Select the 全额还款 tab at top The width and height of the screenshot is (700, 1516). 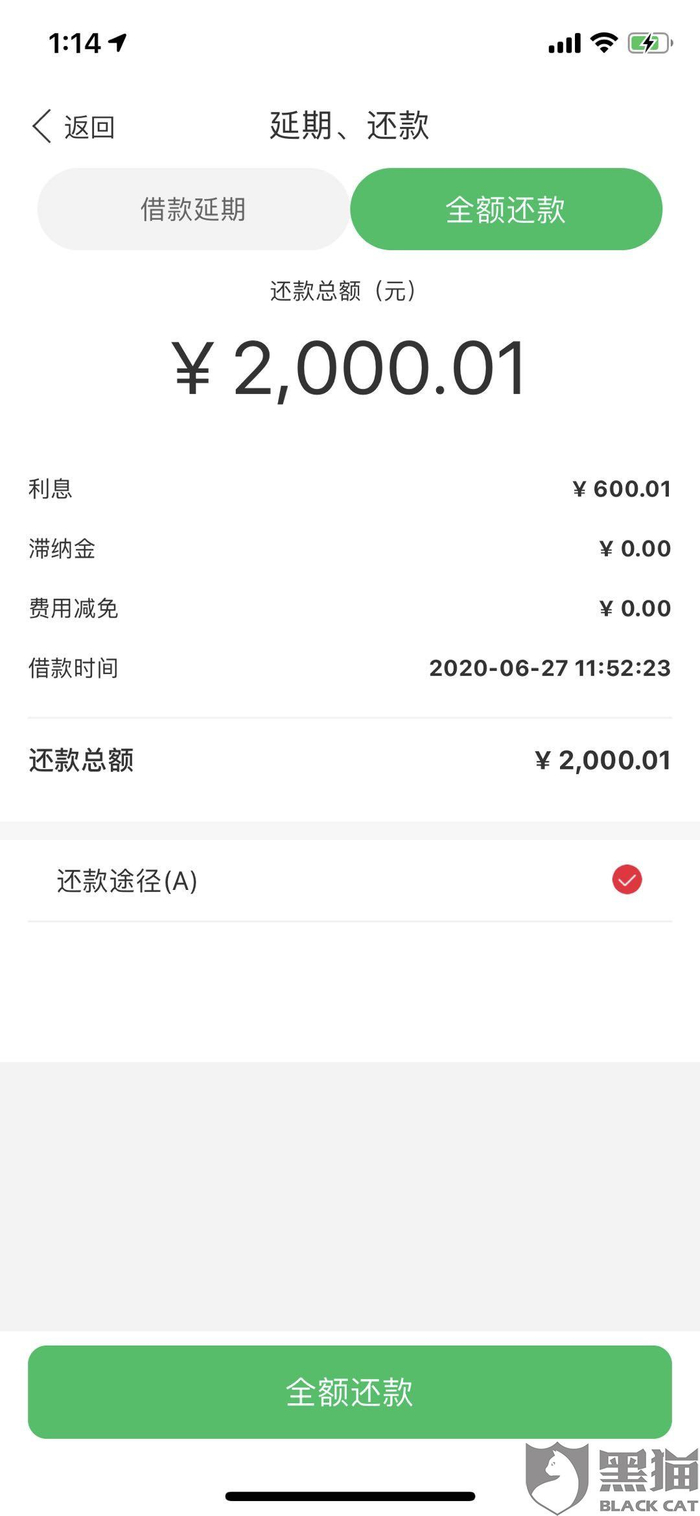pos(506,209)
